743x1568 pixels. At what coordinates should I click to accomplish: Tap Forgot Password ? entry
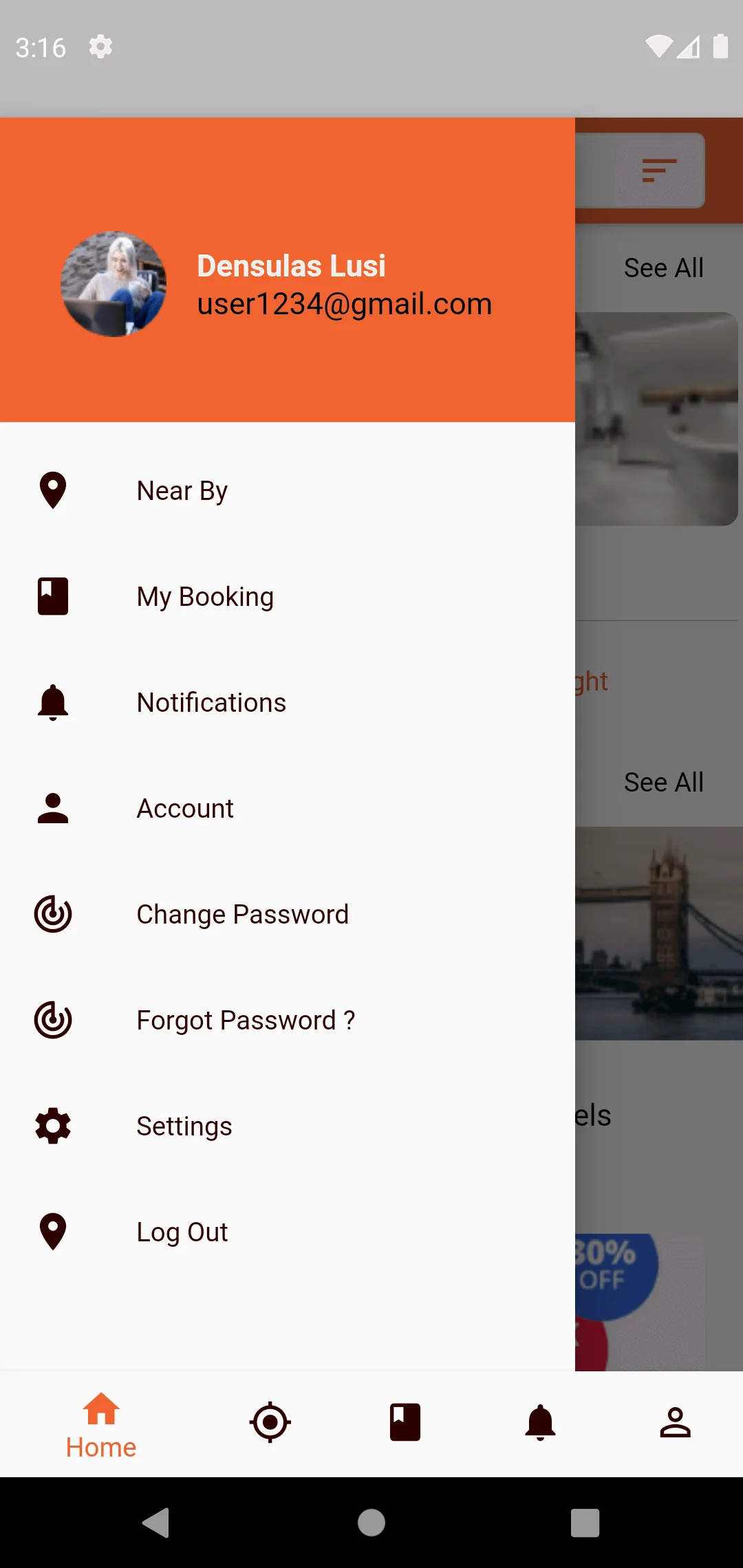[246, 1020]
